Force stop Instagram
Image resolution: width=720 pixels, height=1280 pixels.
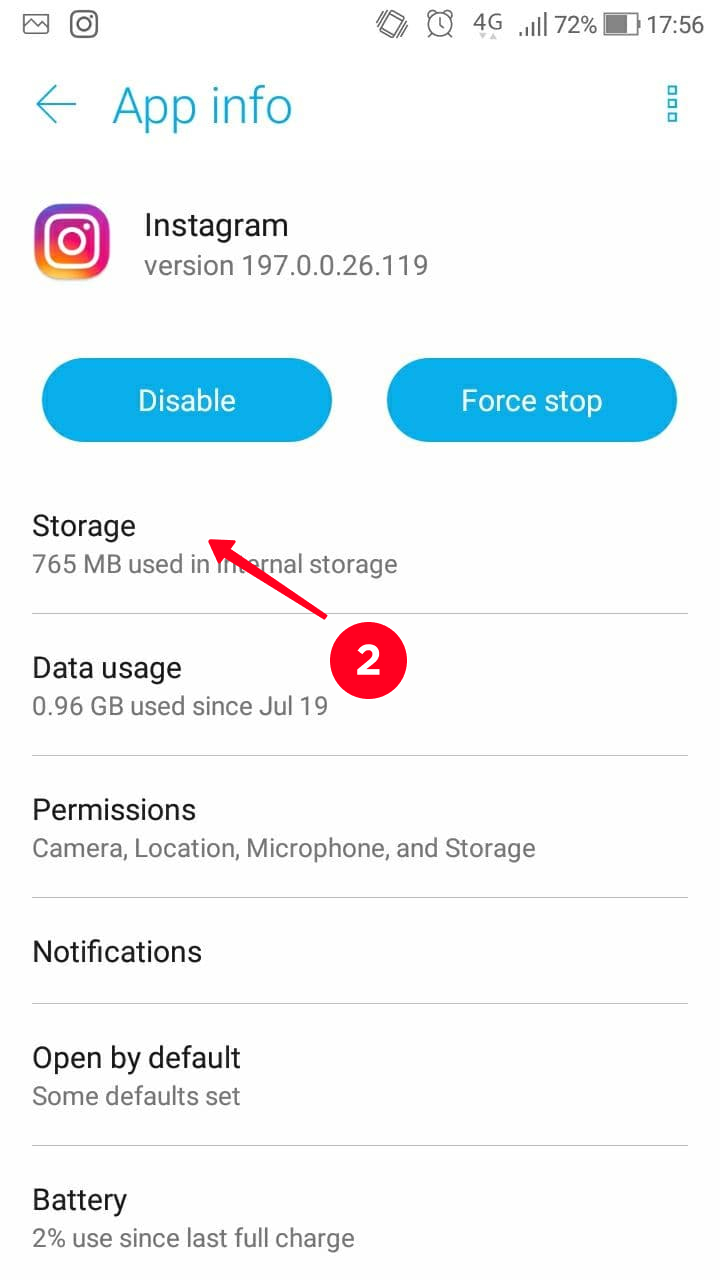[x=532, y=400]
